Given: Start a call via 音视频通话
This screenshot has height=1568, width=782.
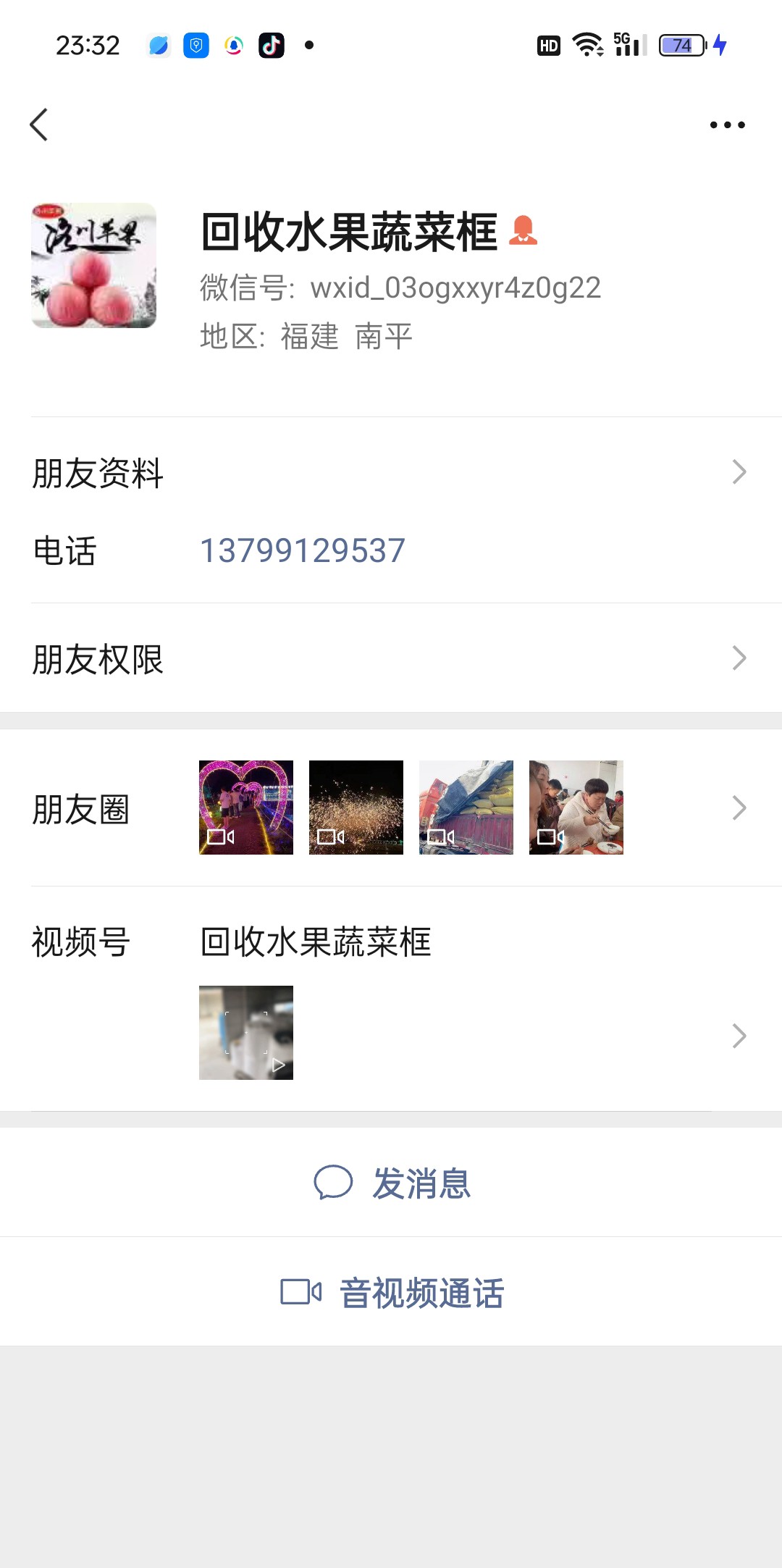Looking at the screenshot, I should click(x=392, y=1293).
